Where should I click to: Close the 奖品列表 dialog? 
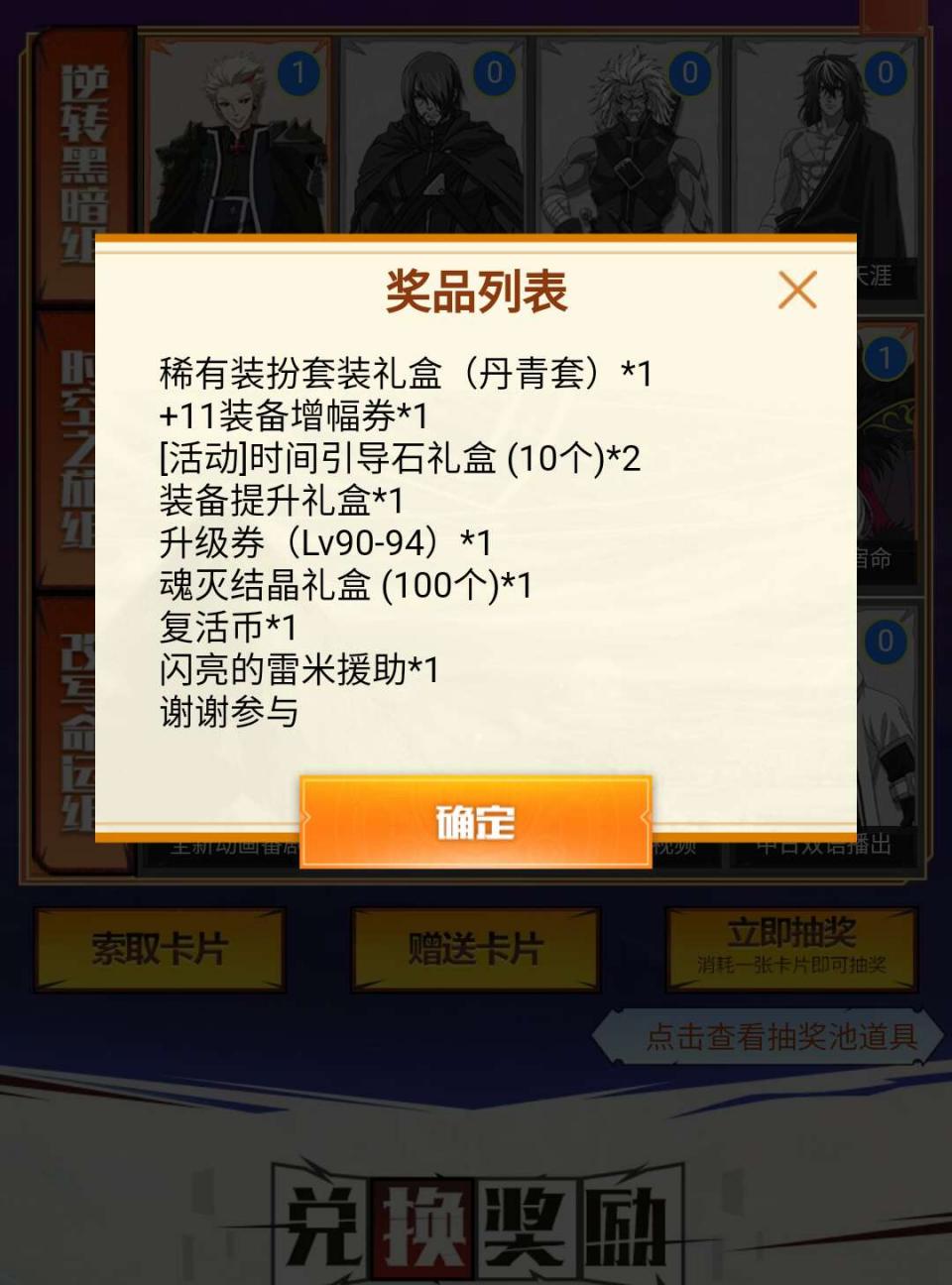tap(797, 291)
